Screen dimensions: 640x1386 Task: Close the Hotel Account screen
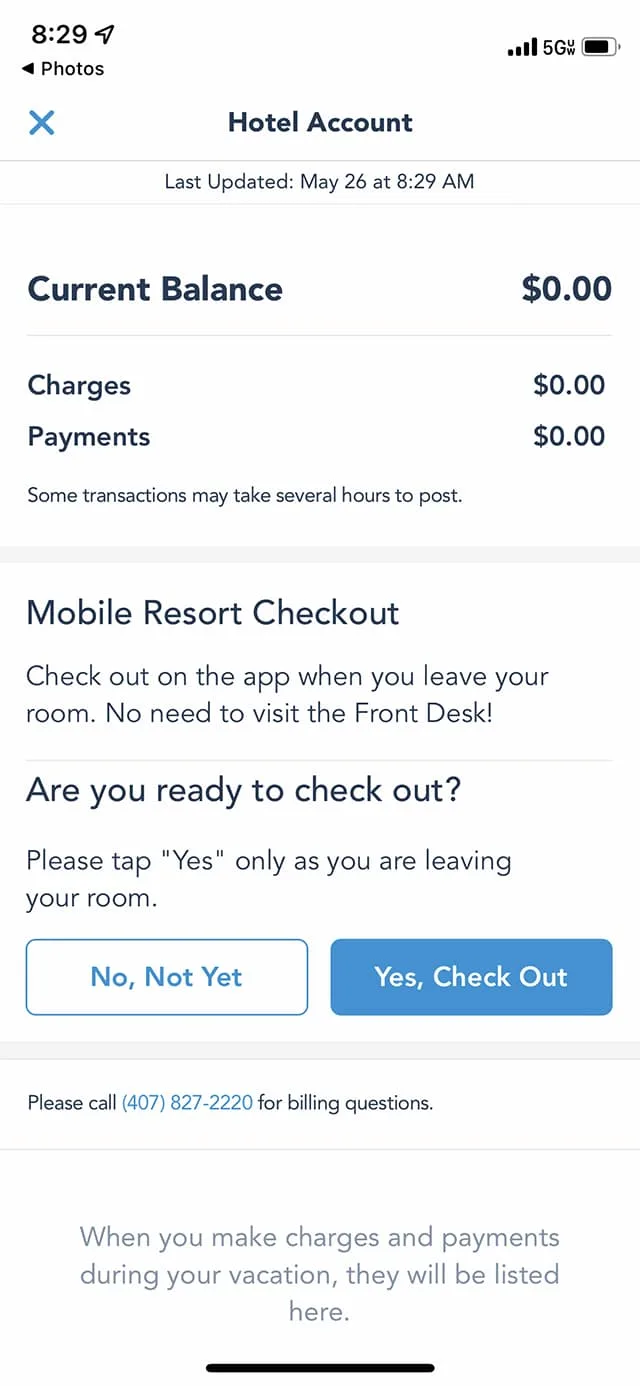pyautogui.click(x=41, y=123)
